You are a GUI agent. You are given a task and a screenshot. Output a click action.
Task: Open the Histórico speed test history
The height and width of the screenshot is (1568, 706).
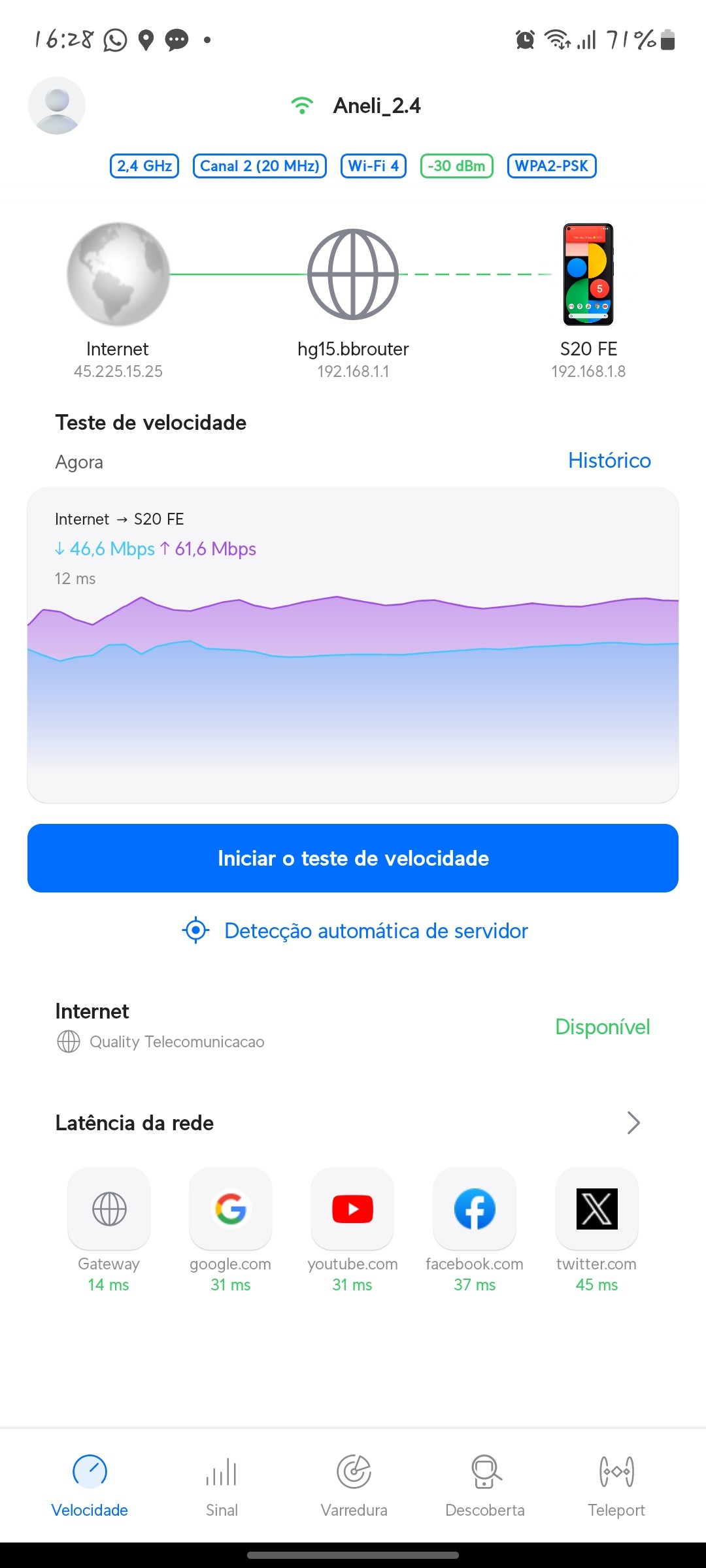[x=609, y=461]
